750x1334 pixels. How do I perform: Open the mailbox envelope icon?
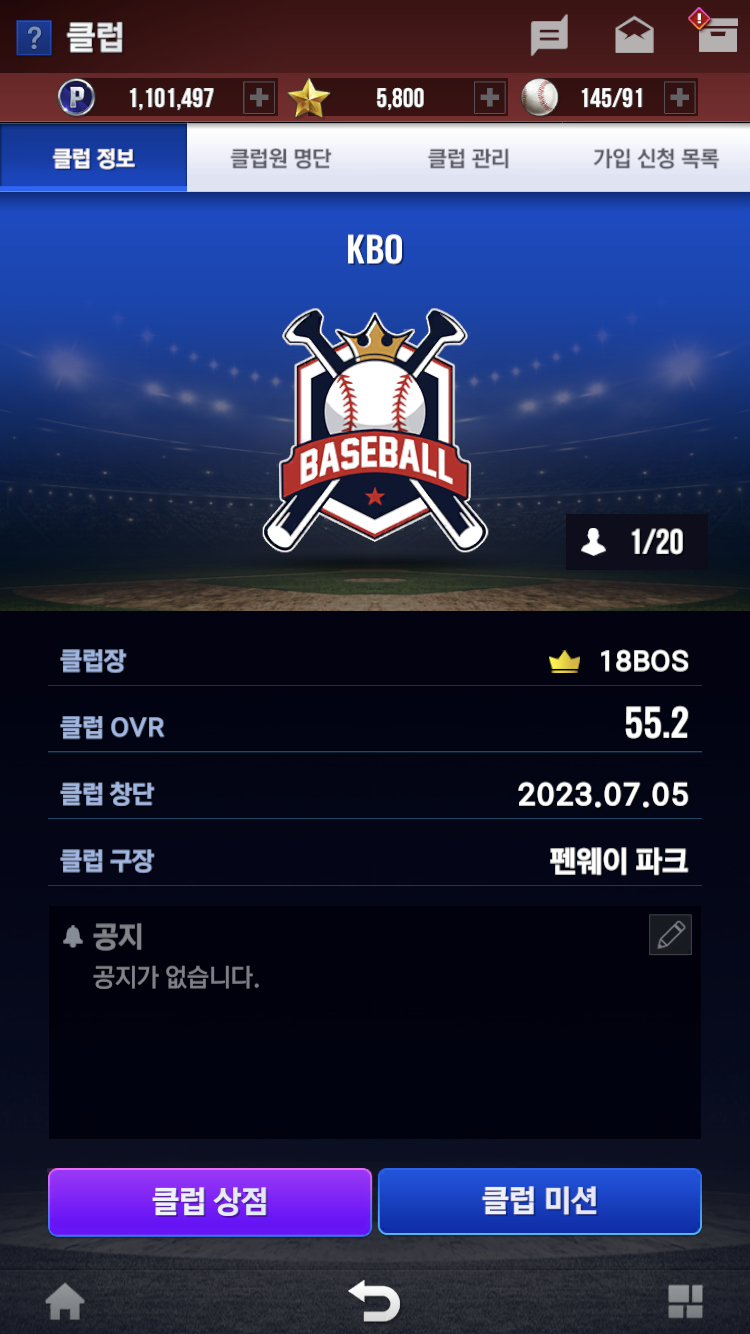[634, 37]
